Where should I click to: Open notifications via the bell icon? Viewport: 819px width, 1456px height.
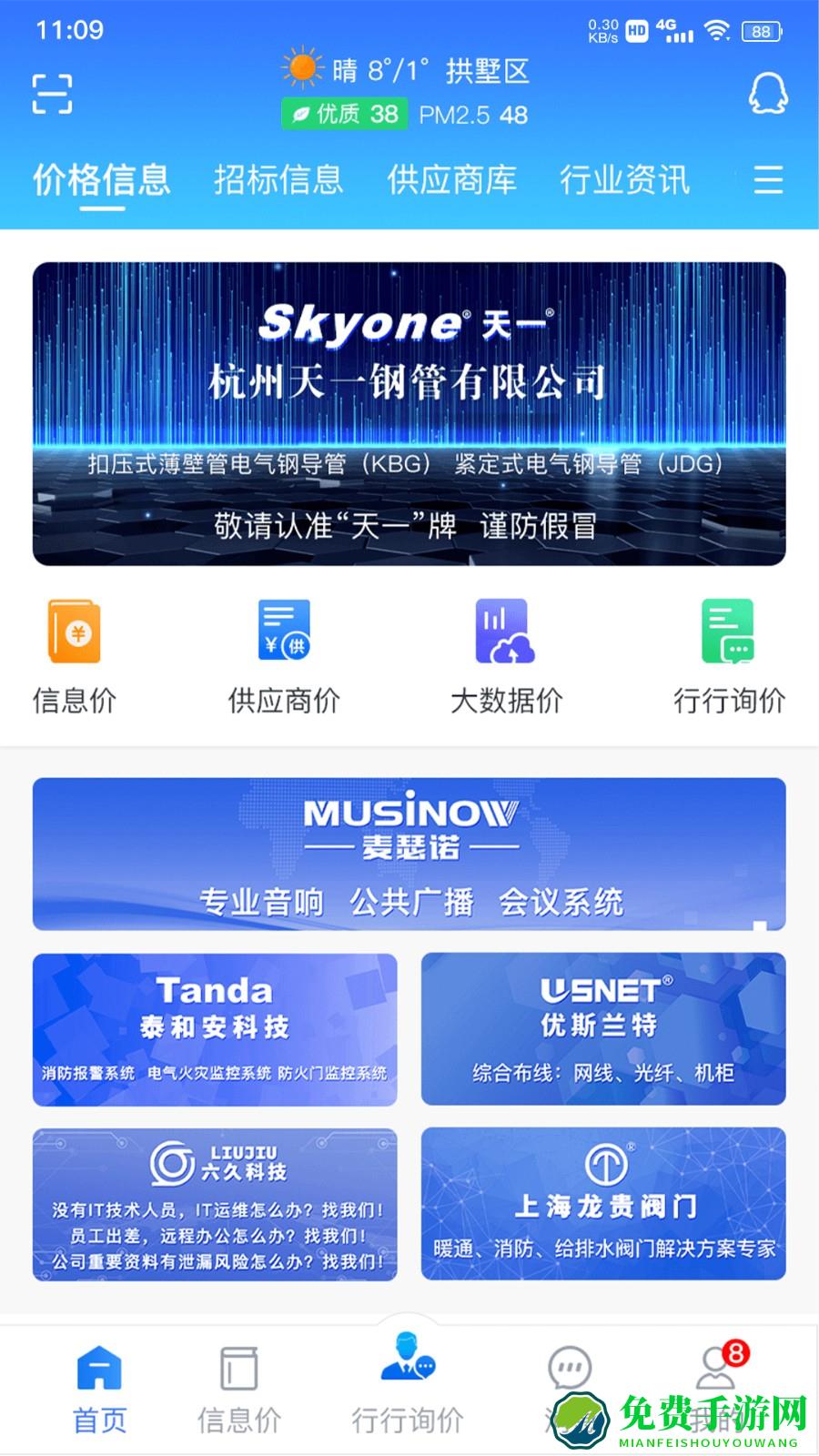tap(766, 95)
